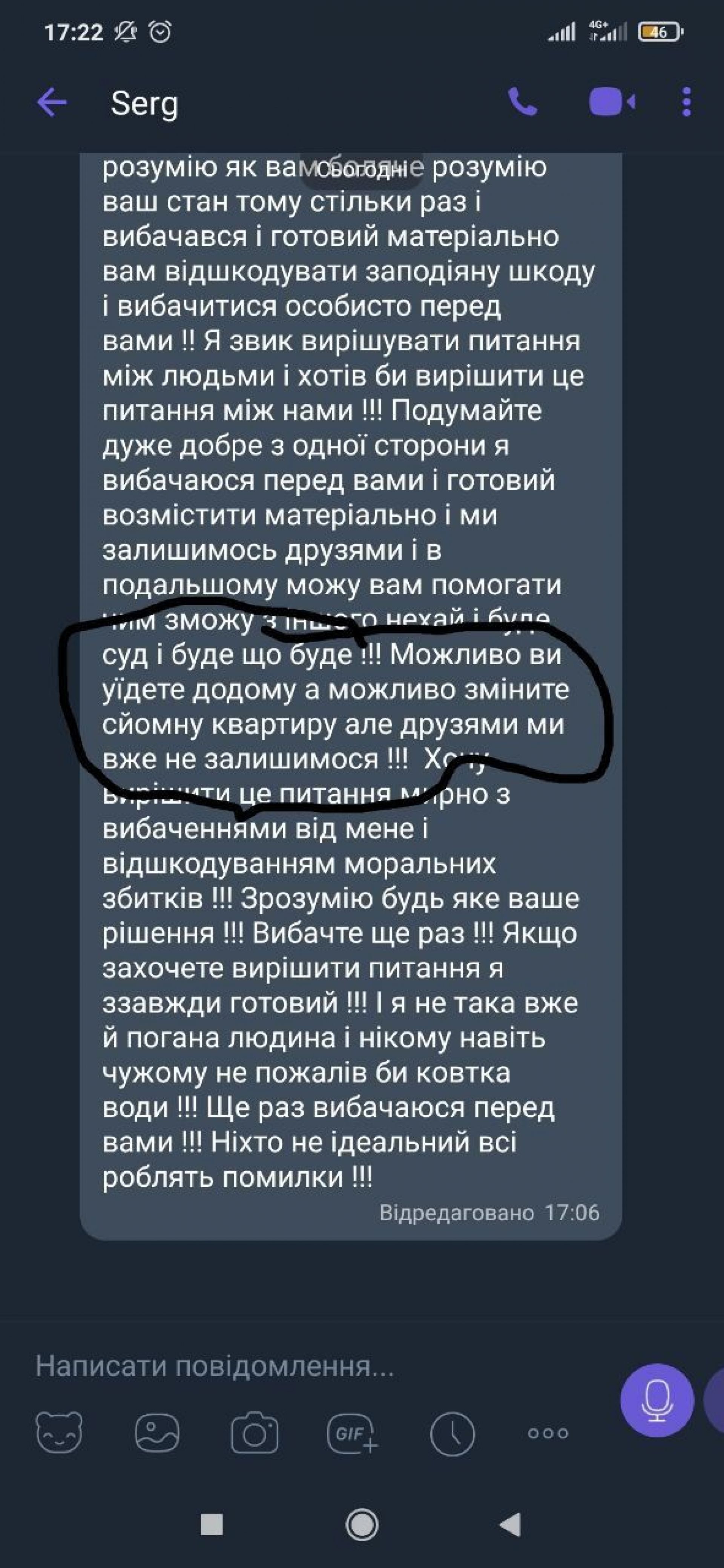Show more attachment options

(548, 1433)
